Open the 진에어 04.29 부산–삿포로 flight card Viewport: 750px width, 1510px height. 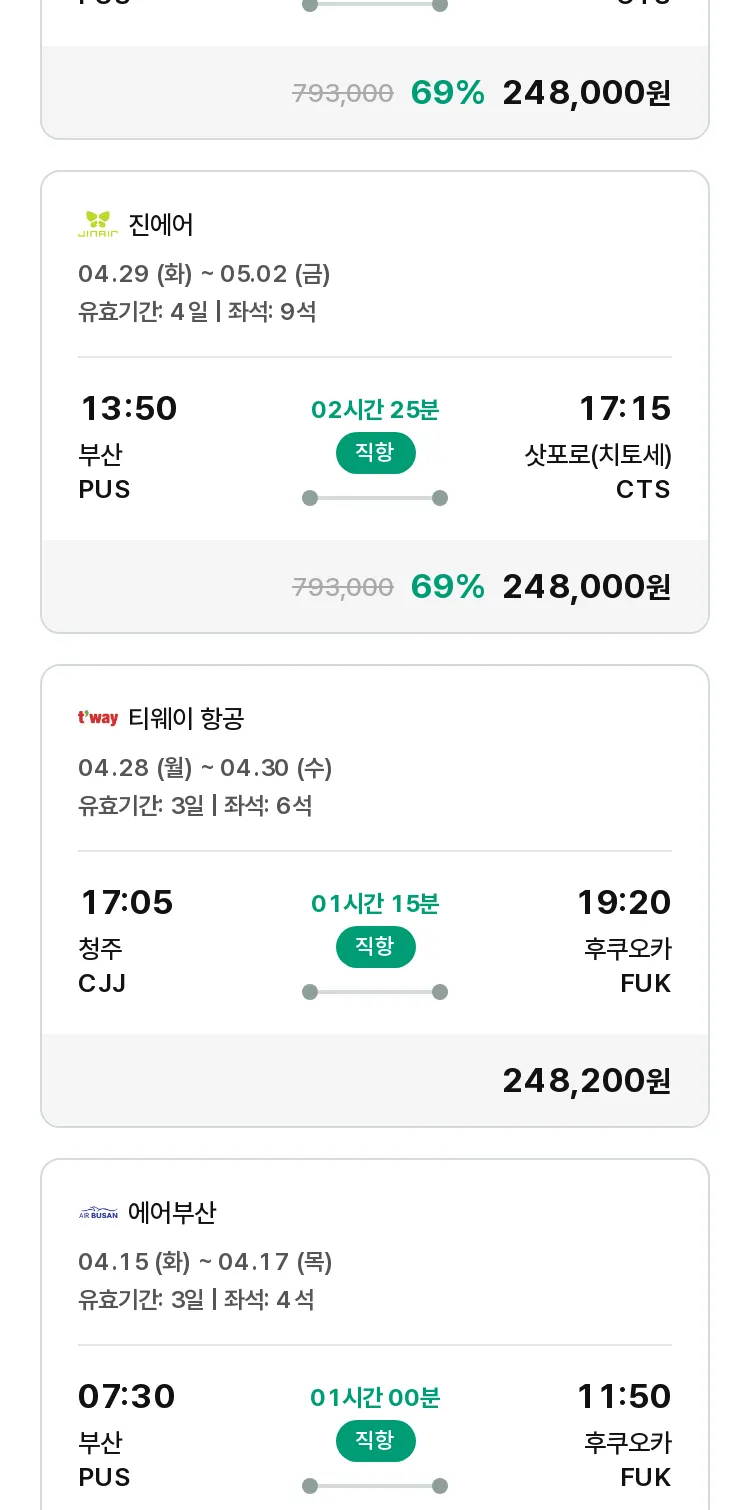click(375, 402)
